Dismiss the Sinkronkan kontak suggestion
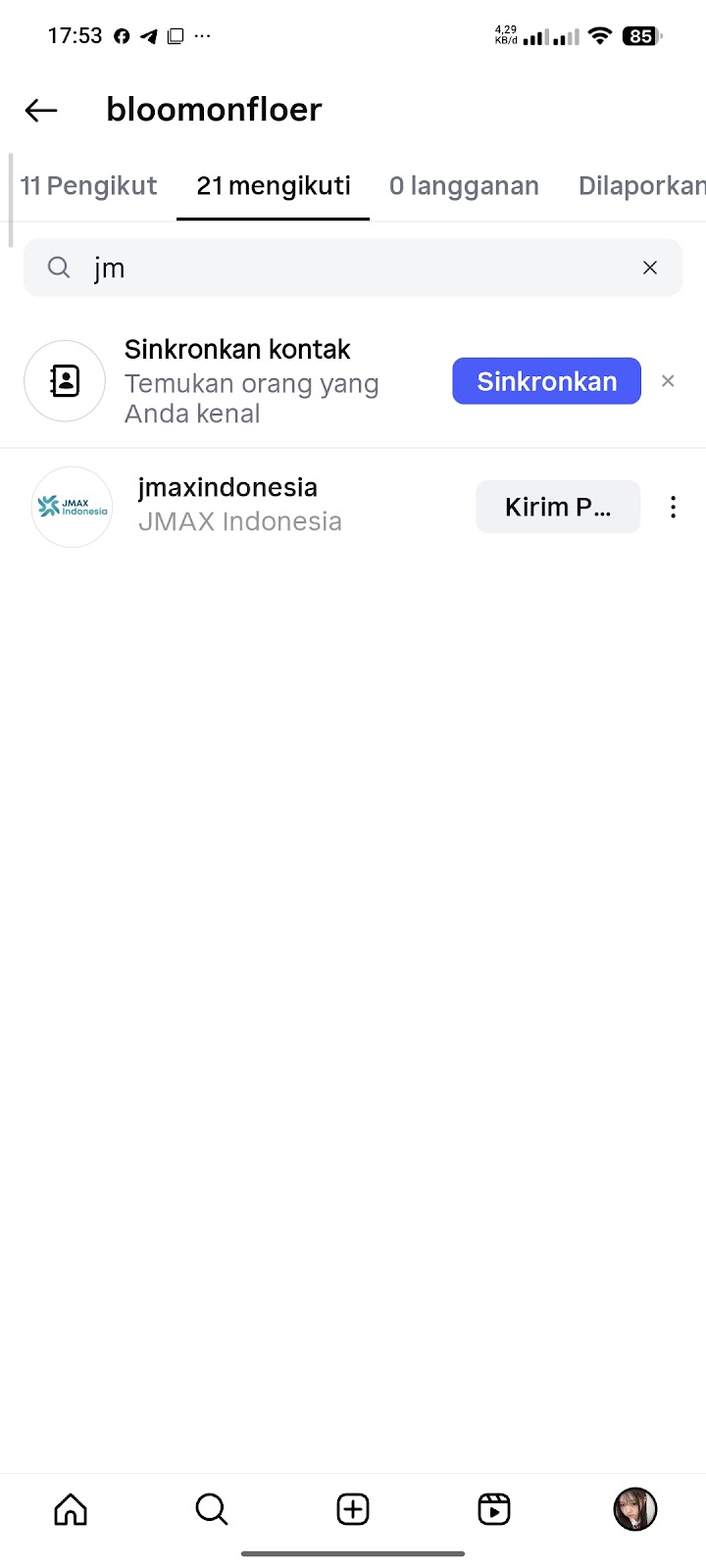Screen dimensions: 706x1568 [668, 381]
